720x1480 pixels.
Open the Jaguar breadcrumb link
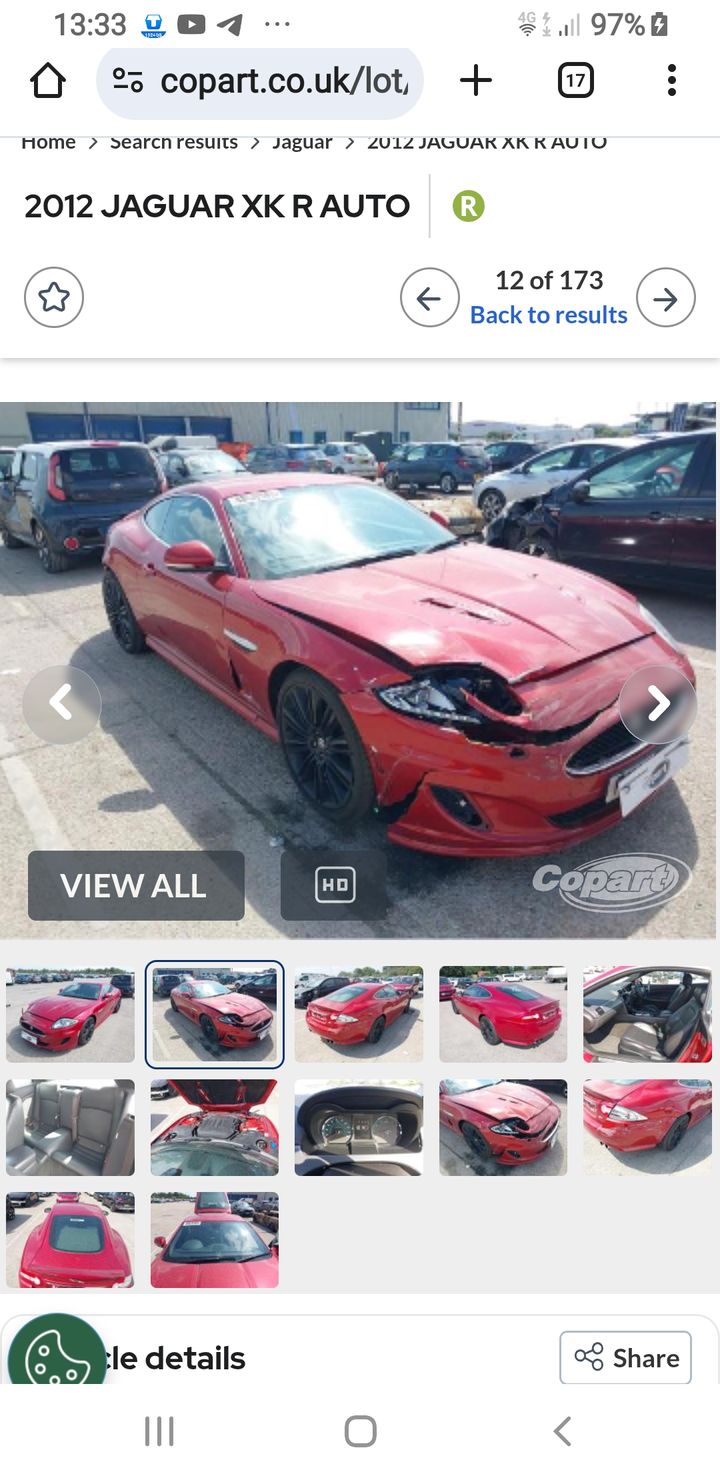click(302, 142)
